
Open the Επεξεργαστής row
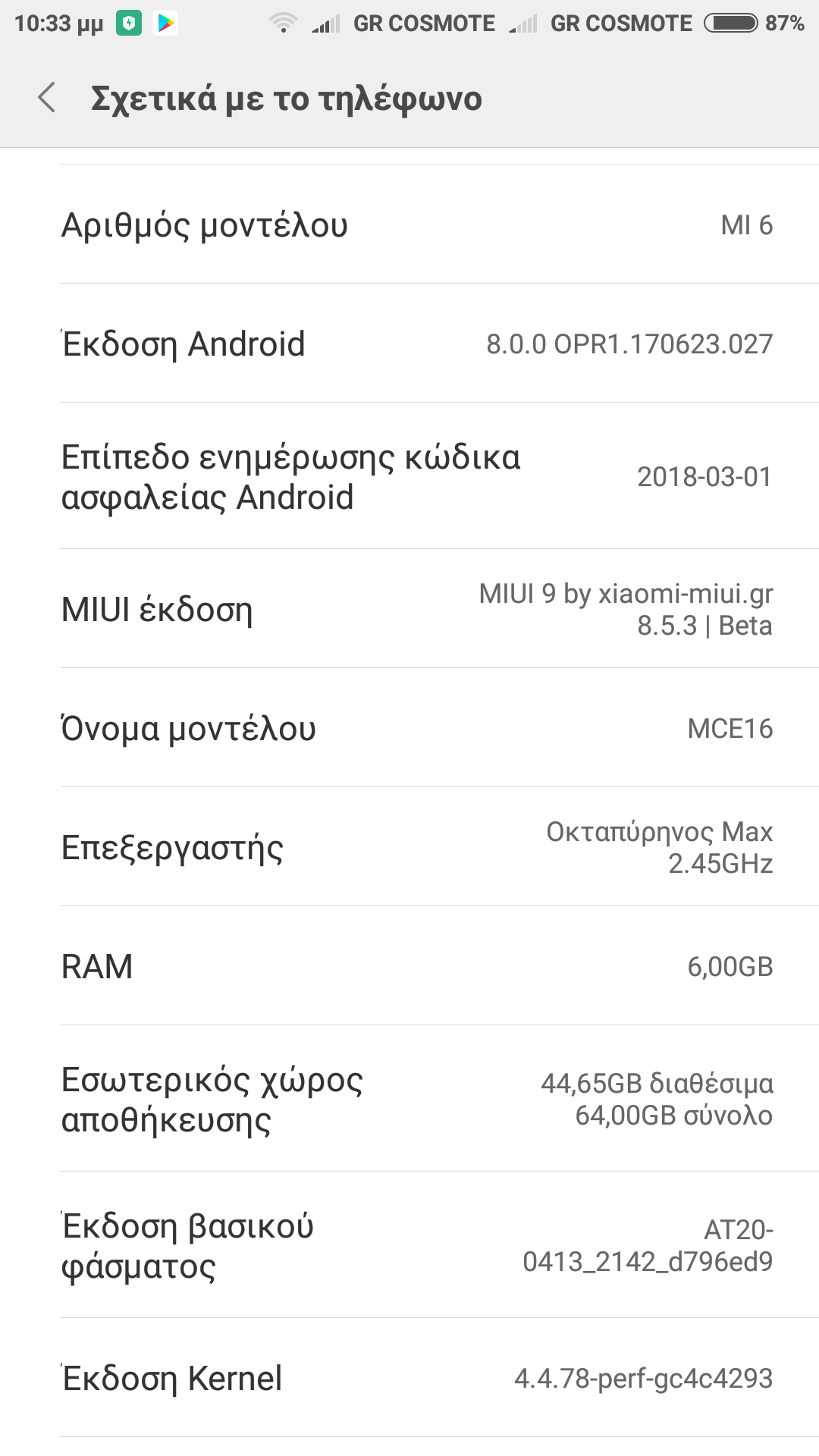[409, 847]
